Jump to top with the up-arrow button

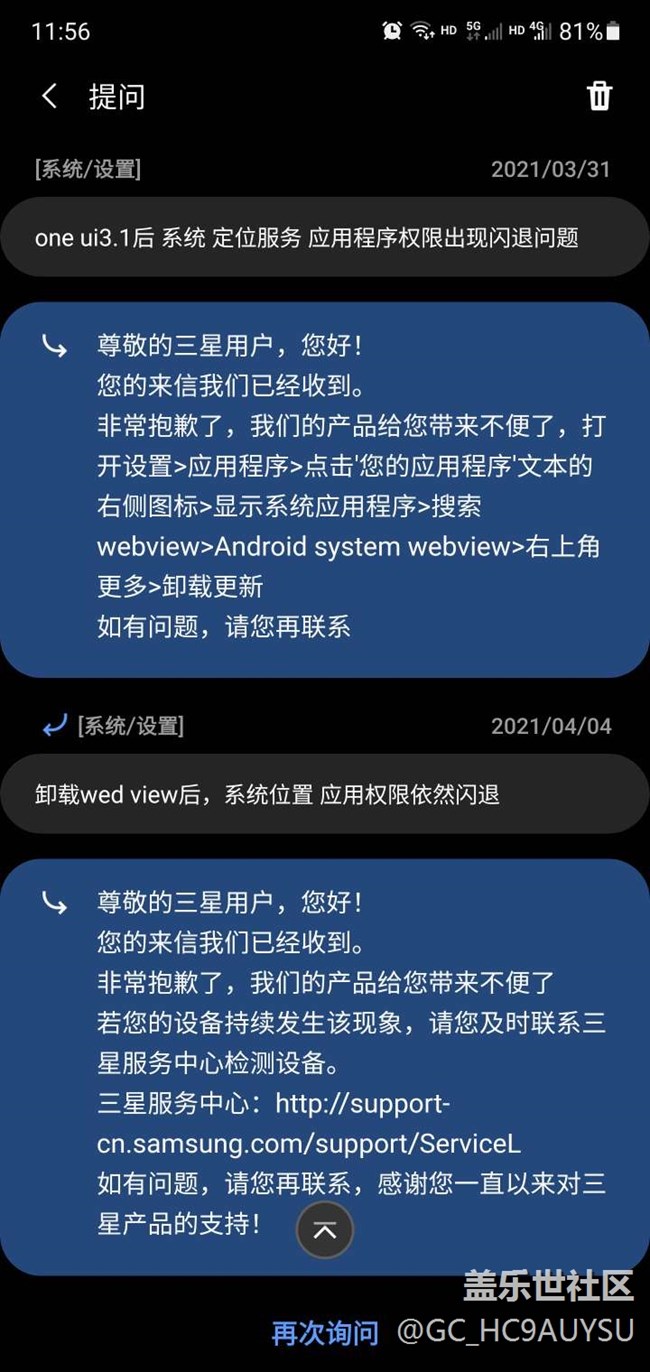point(325,1230)
